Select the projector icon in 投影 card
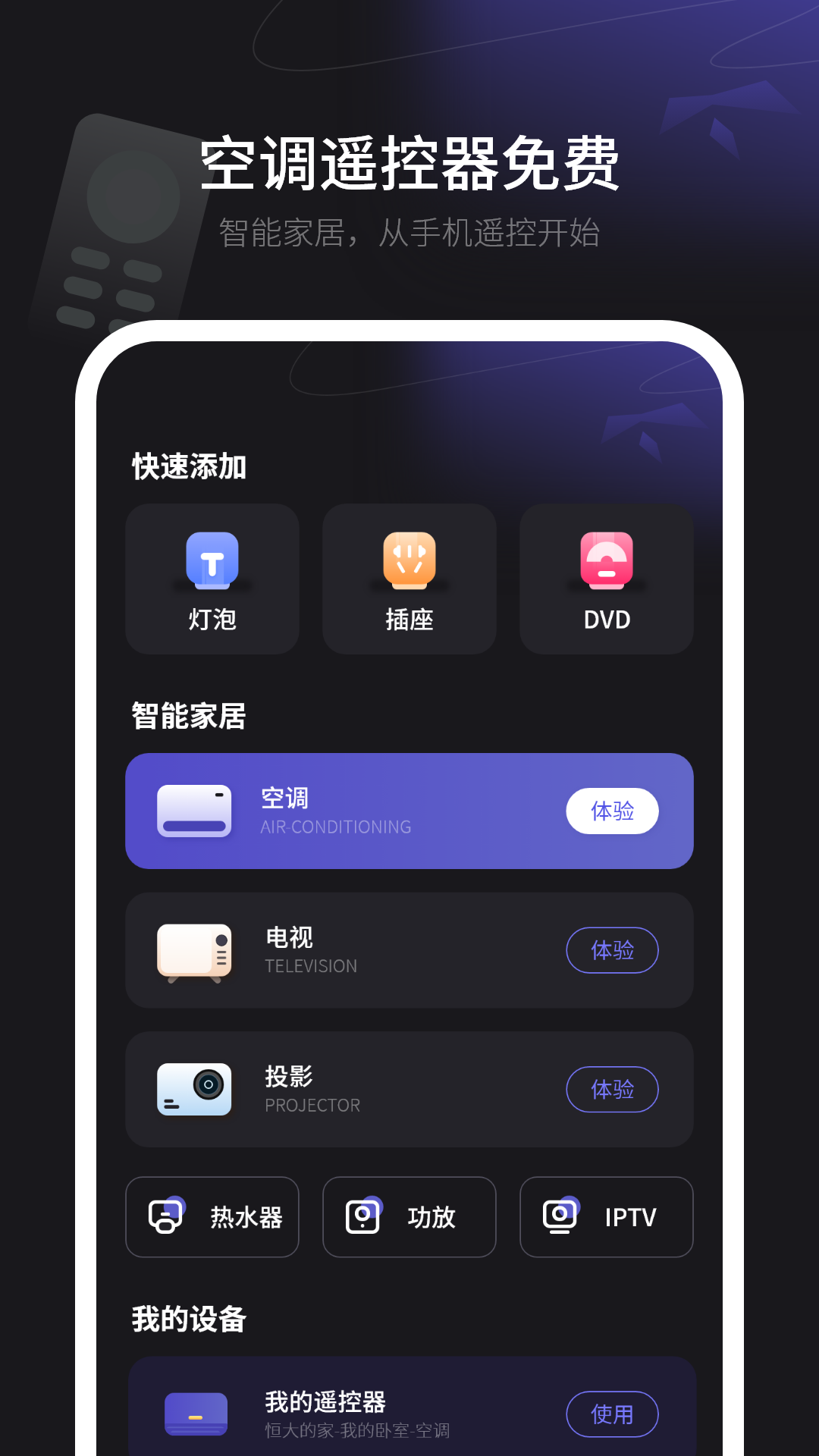This screenshot has height=1456, width=819. (195, 1089)
